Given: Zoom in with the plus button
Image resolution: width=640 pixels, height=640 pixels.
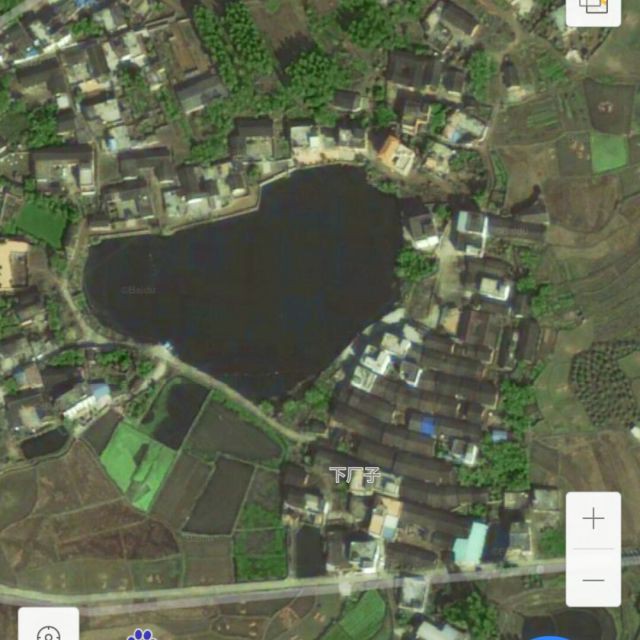Looking at the screenshot, I should click(x=593, y=519).
